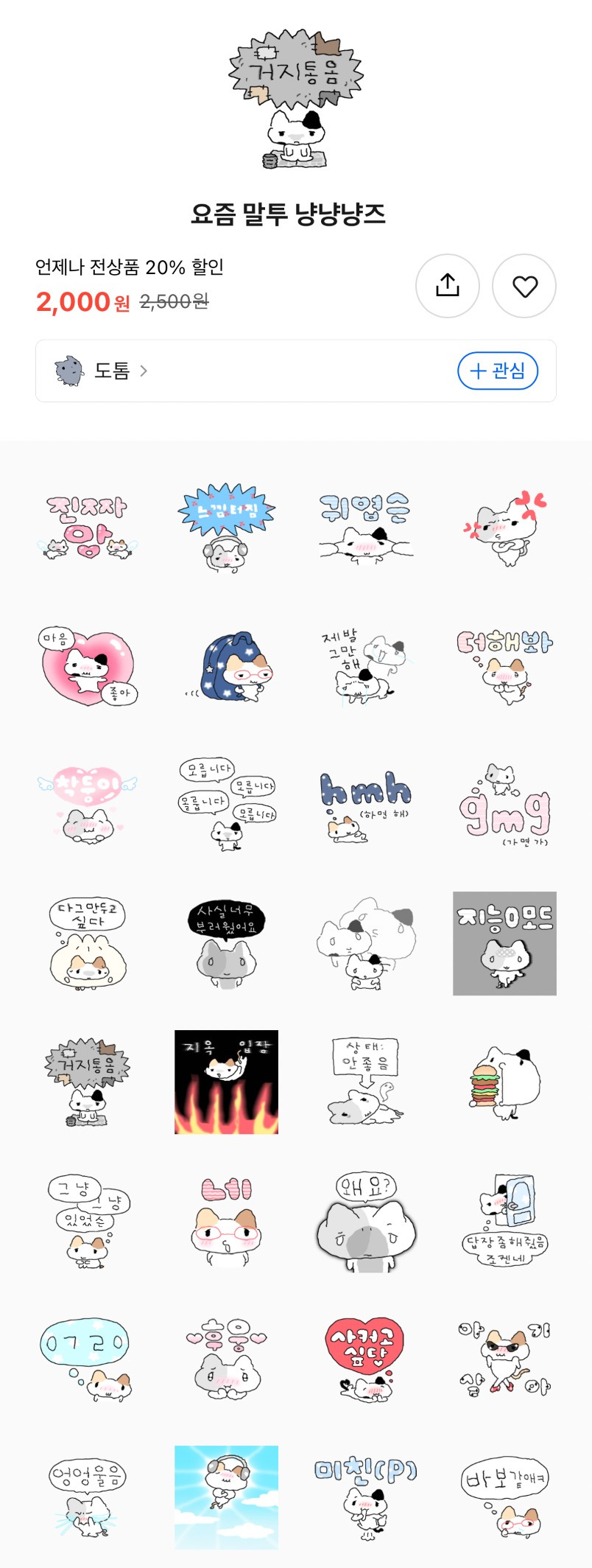
Task: Select the hmh (하면 해) emoticon
Action: (365, 805)
